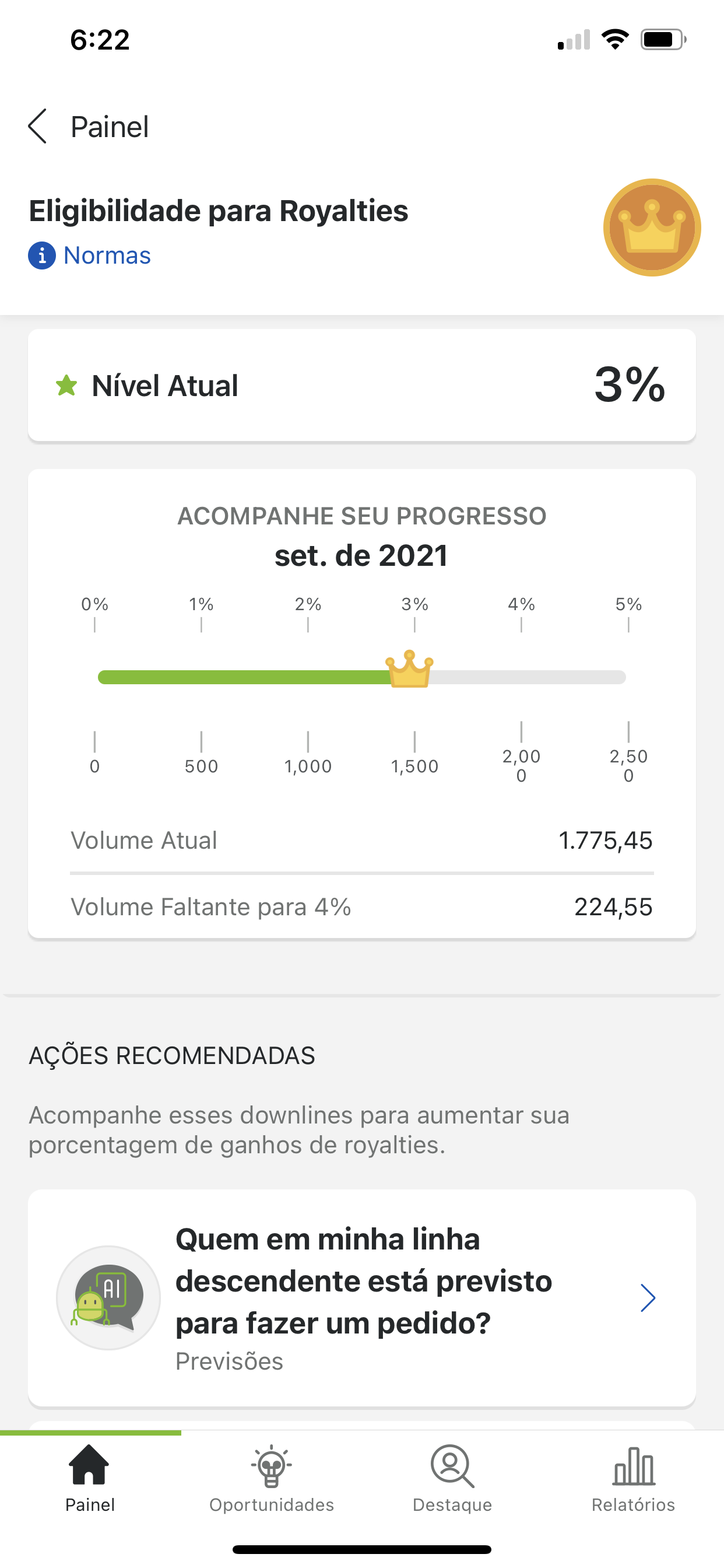Switch to the Destaque tab
724x1568 pixels.
(452, 1480)
